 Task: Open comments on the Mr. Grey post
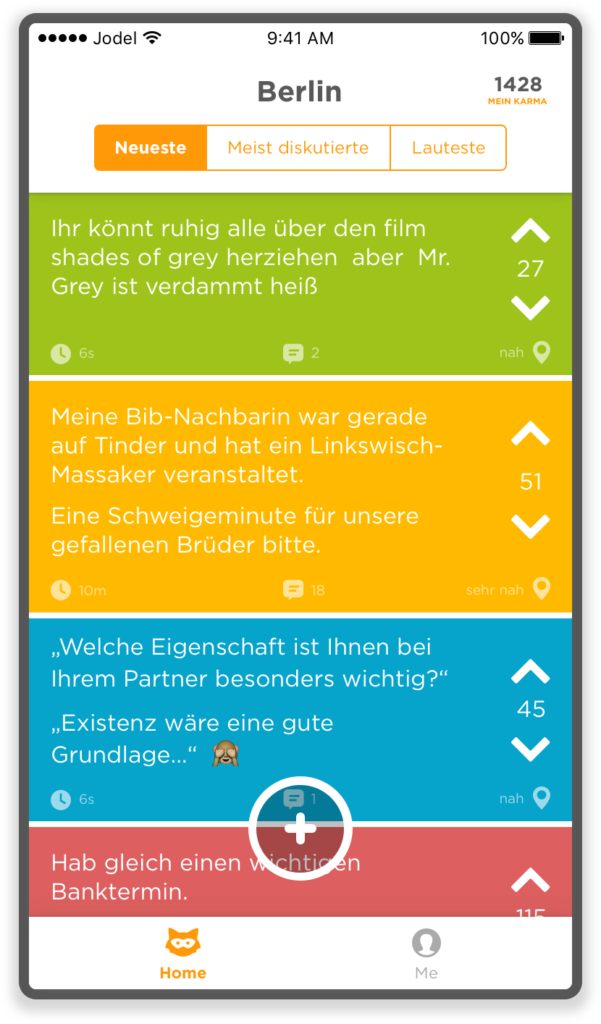tap(301, 353)
